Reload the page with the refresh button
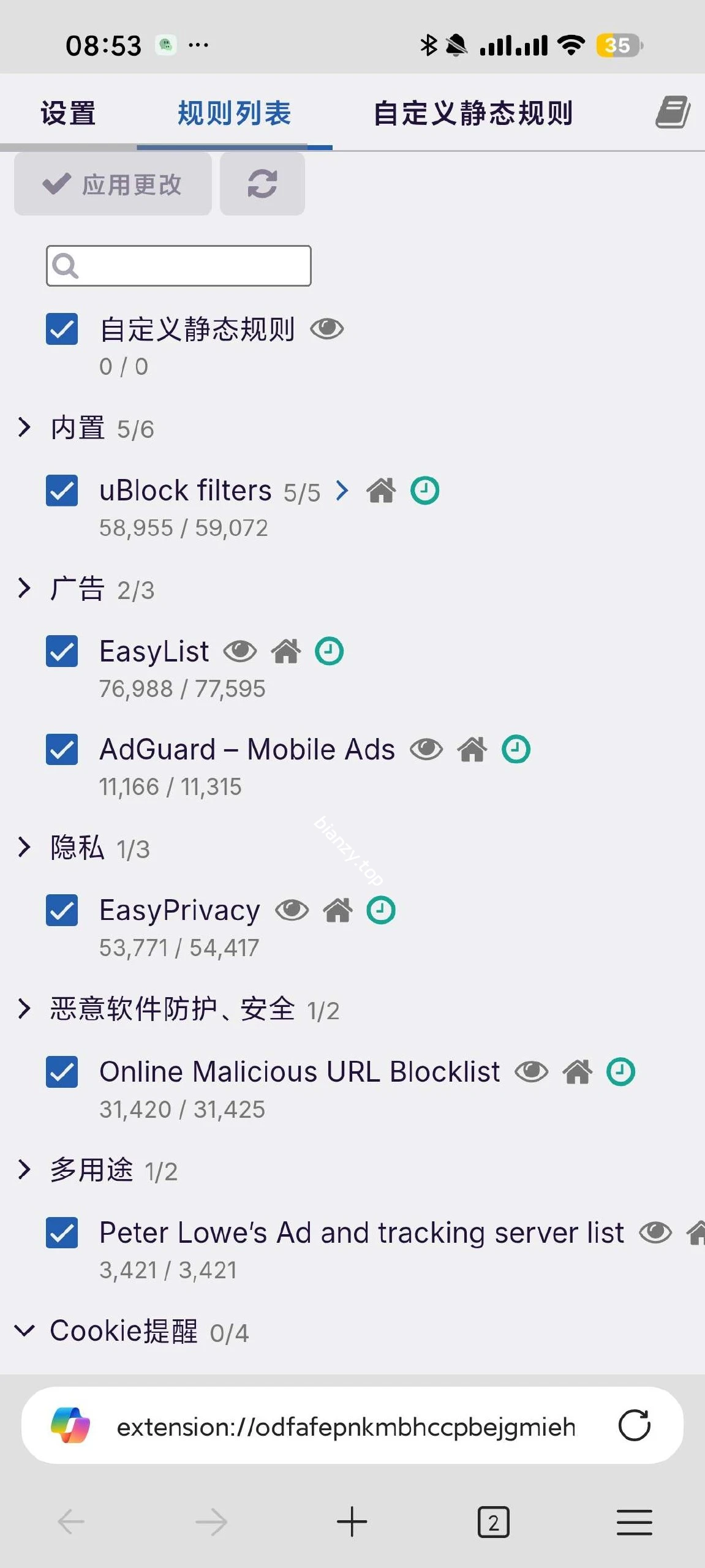 (x=635, y=1425)
